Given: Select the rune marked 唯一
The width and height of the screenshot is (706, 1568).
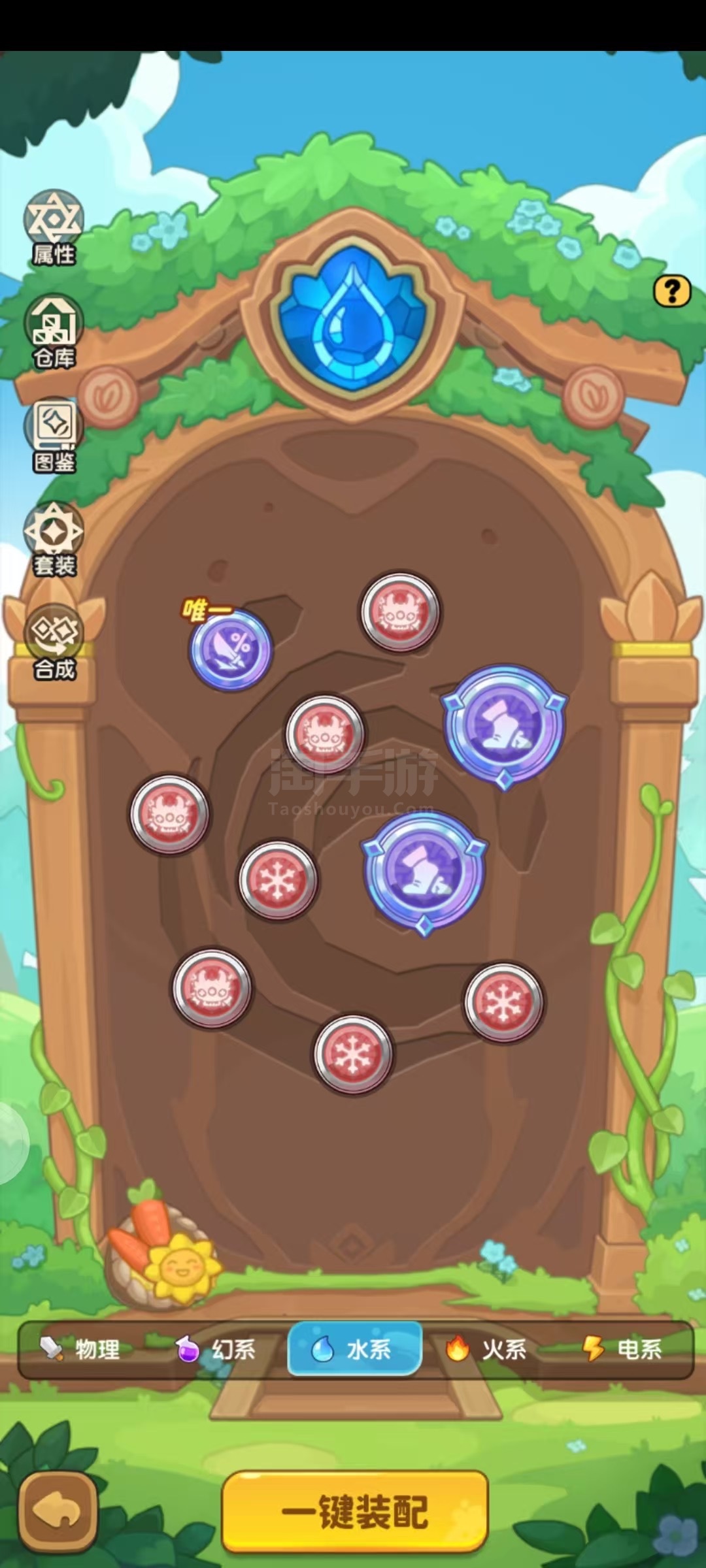Looking at the screenshot, I should pyautogui.click(x=230, y=648).
